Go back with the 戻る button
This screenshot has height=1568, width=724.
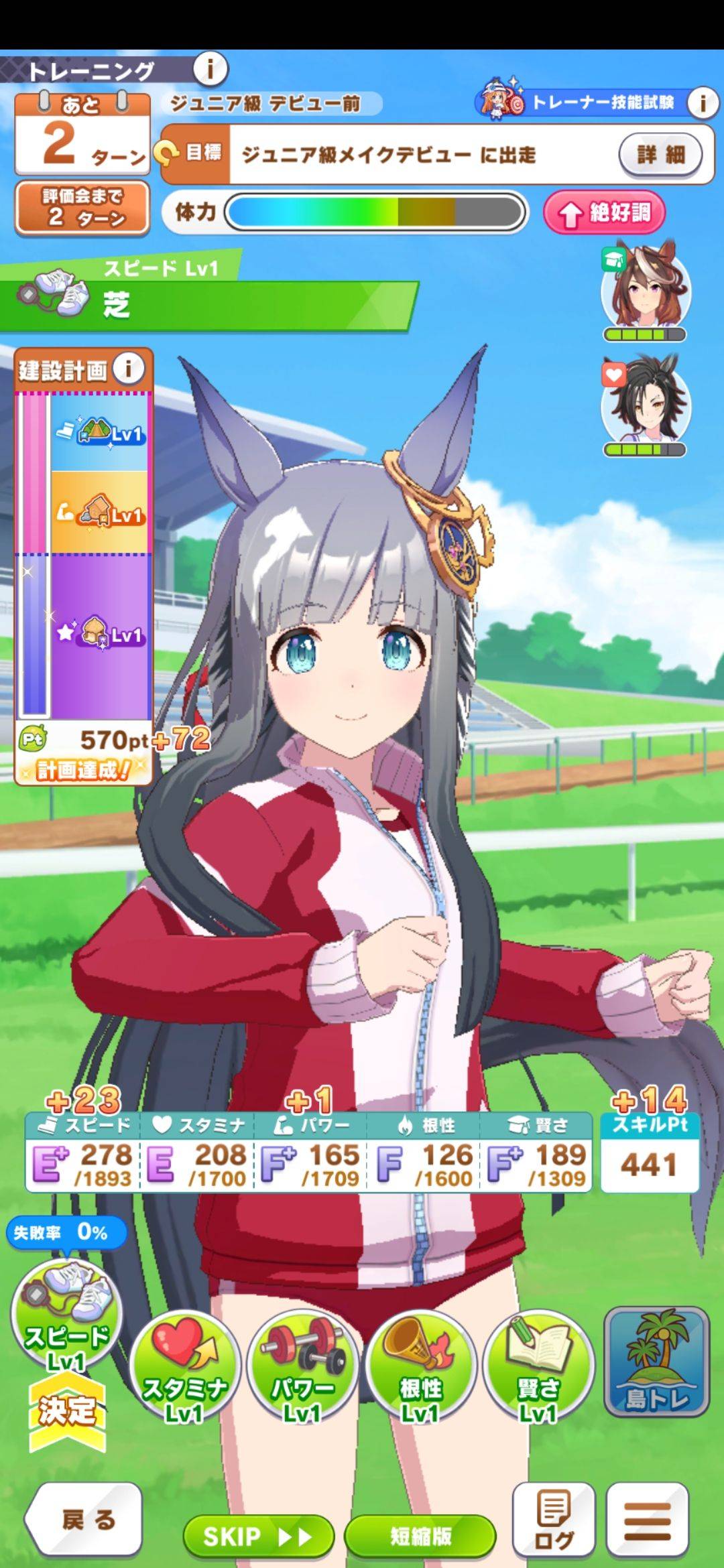pyautogui.click(x=85, y=1520)
